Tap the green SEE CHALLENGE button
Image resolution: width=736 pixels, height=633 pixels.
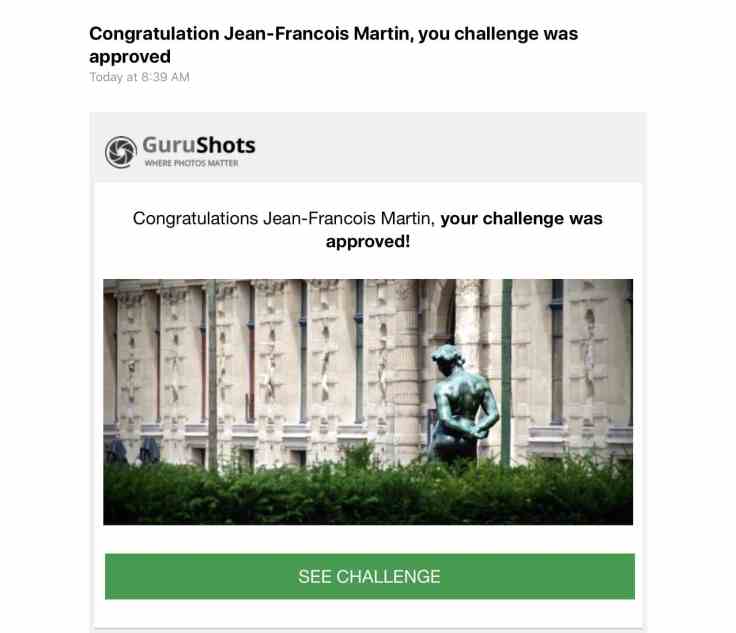click(x=369, y=576)
